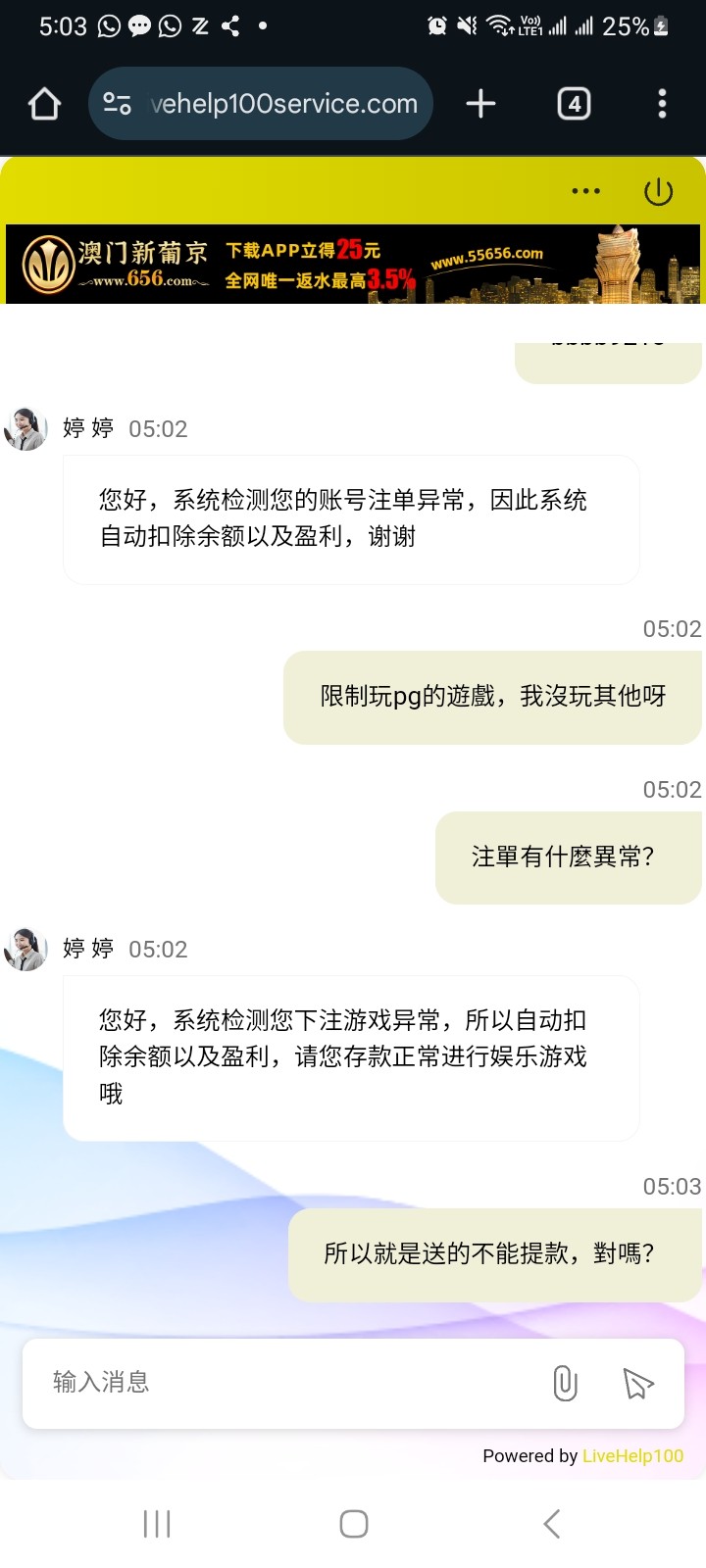Image resolution: width=706 pixels, height=1568 pixels.
Task: Open the LiveHelp100 link
Action: [x=631, y=1456]
